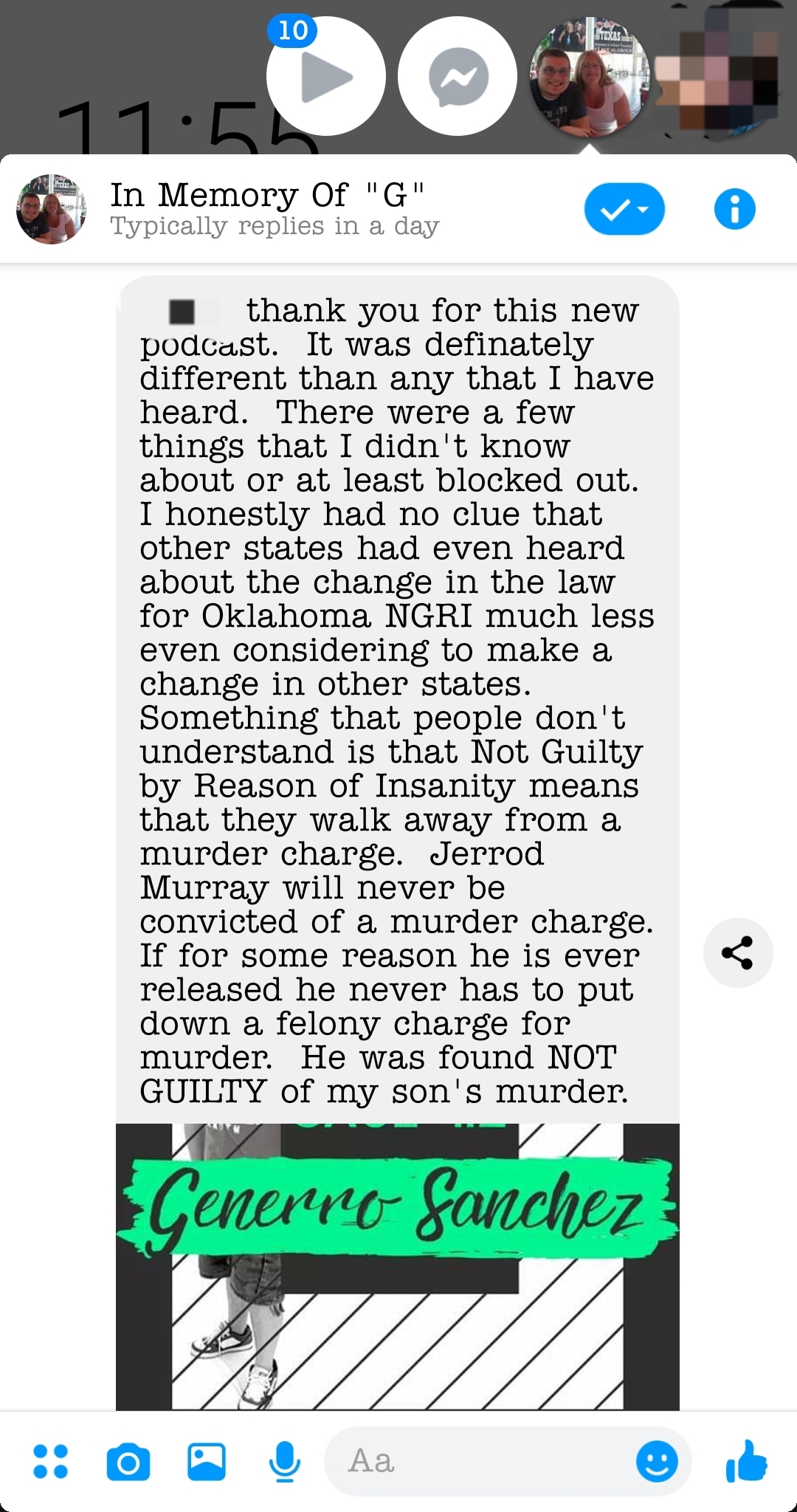Open the emoji picker

coord(657,1461)
